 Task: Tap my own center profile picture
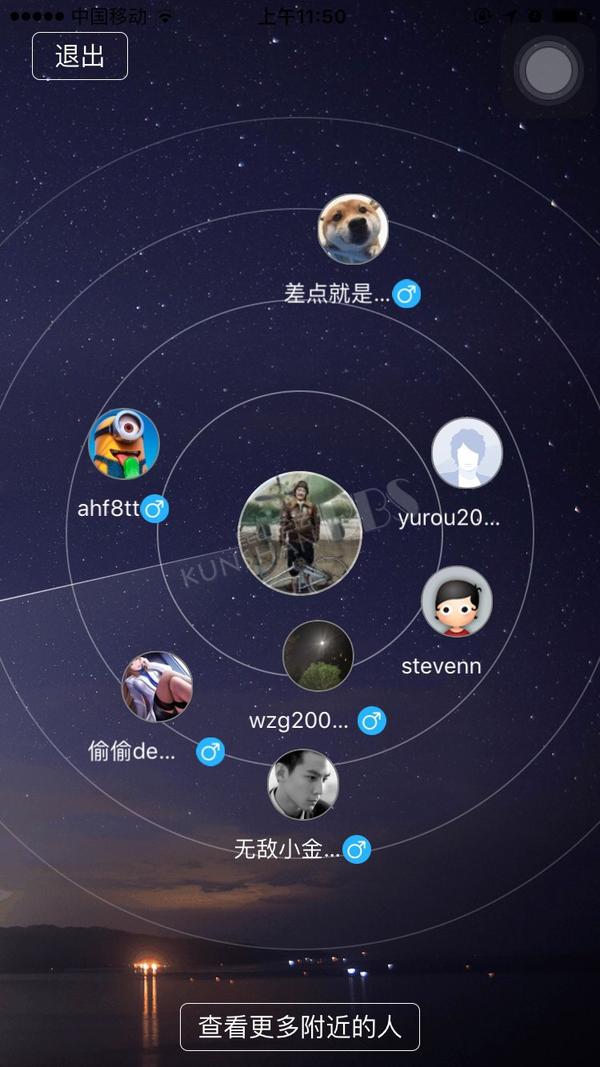click(x=299, y=533)
